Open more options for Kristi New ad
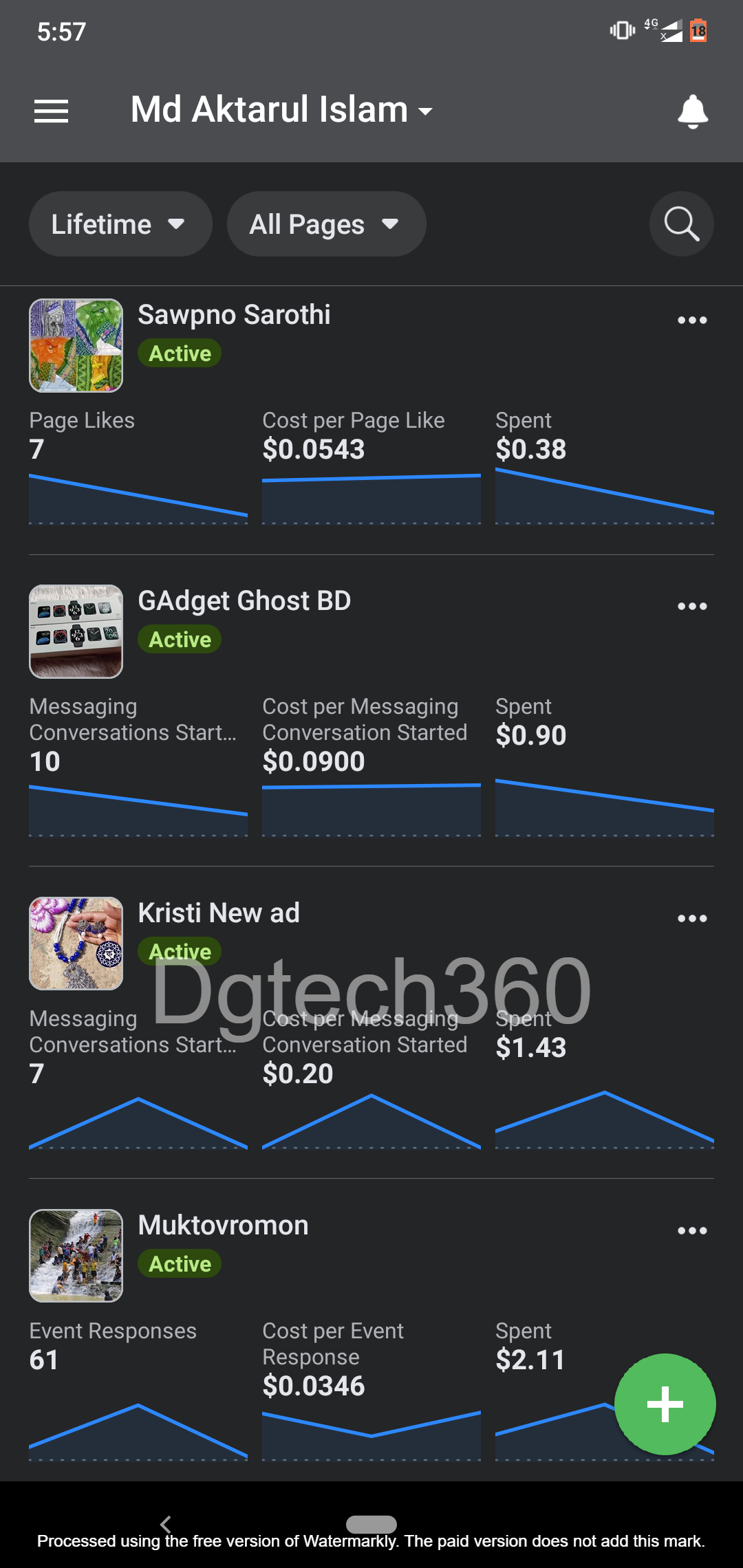Screen dimensions: 743x1568 pos(692,919)
